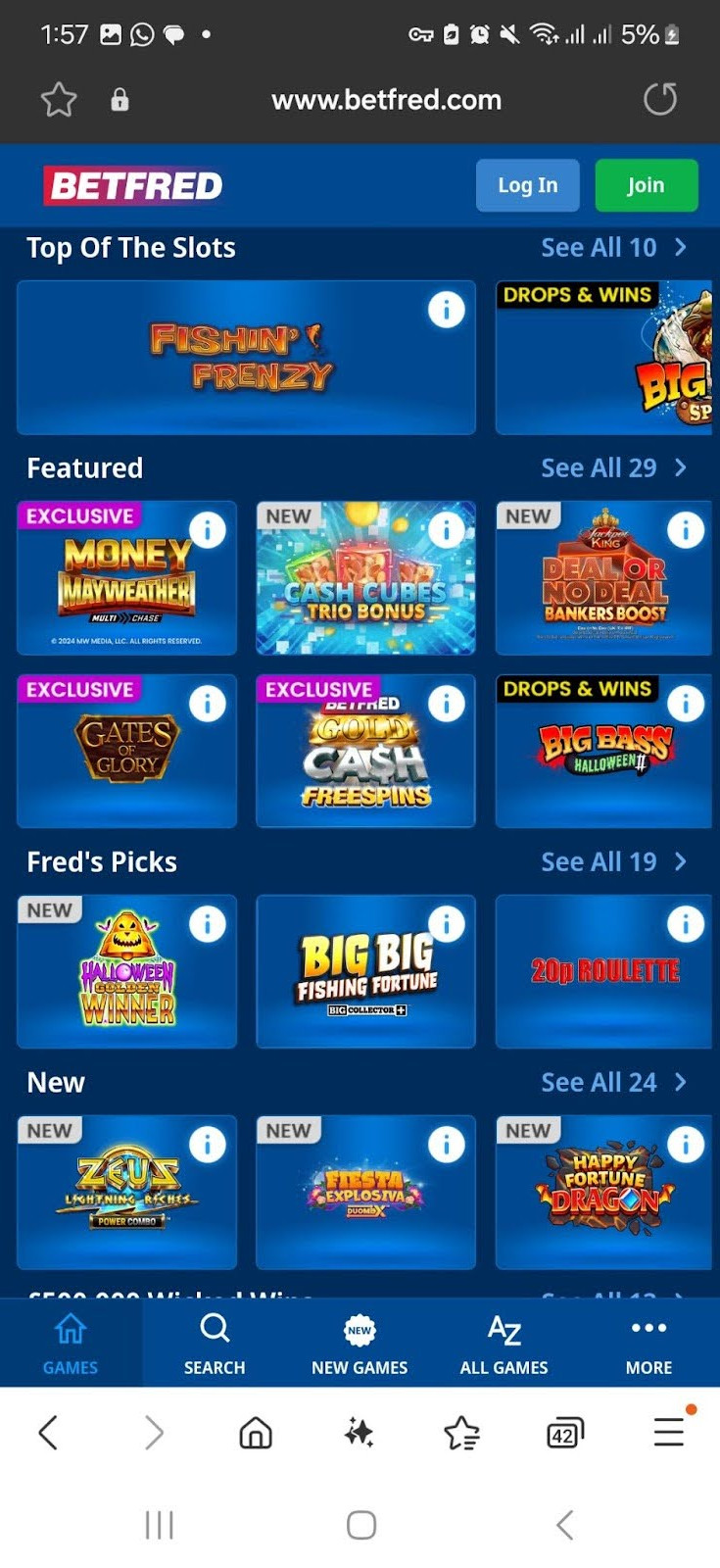Viewport: 720px width, 1568px height.
Task: Show info for Zeus Lightning Riches
Action: (208, 1145)
